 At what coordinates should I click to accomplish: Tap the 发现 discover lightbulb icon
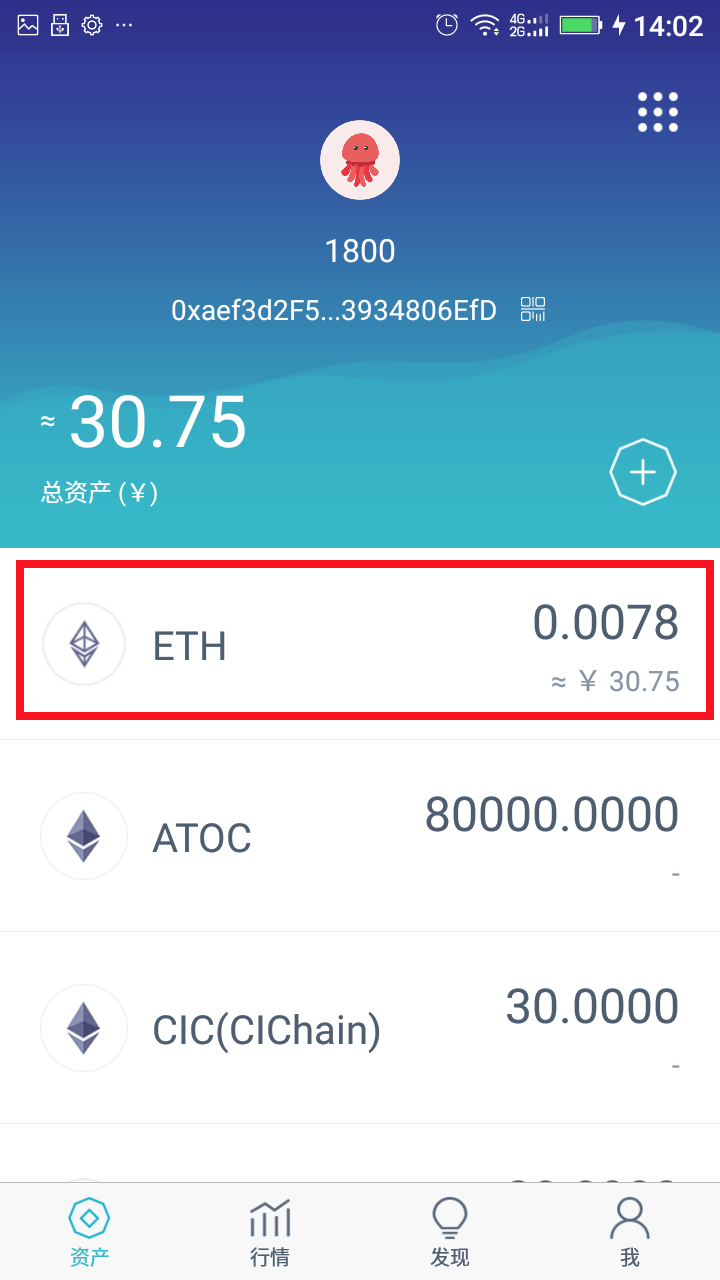point(449,1218)
